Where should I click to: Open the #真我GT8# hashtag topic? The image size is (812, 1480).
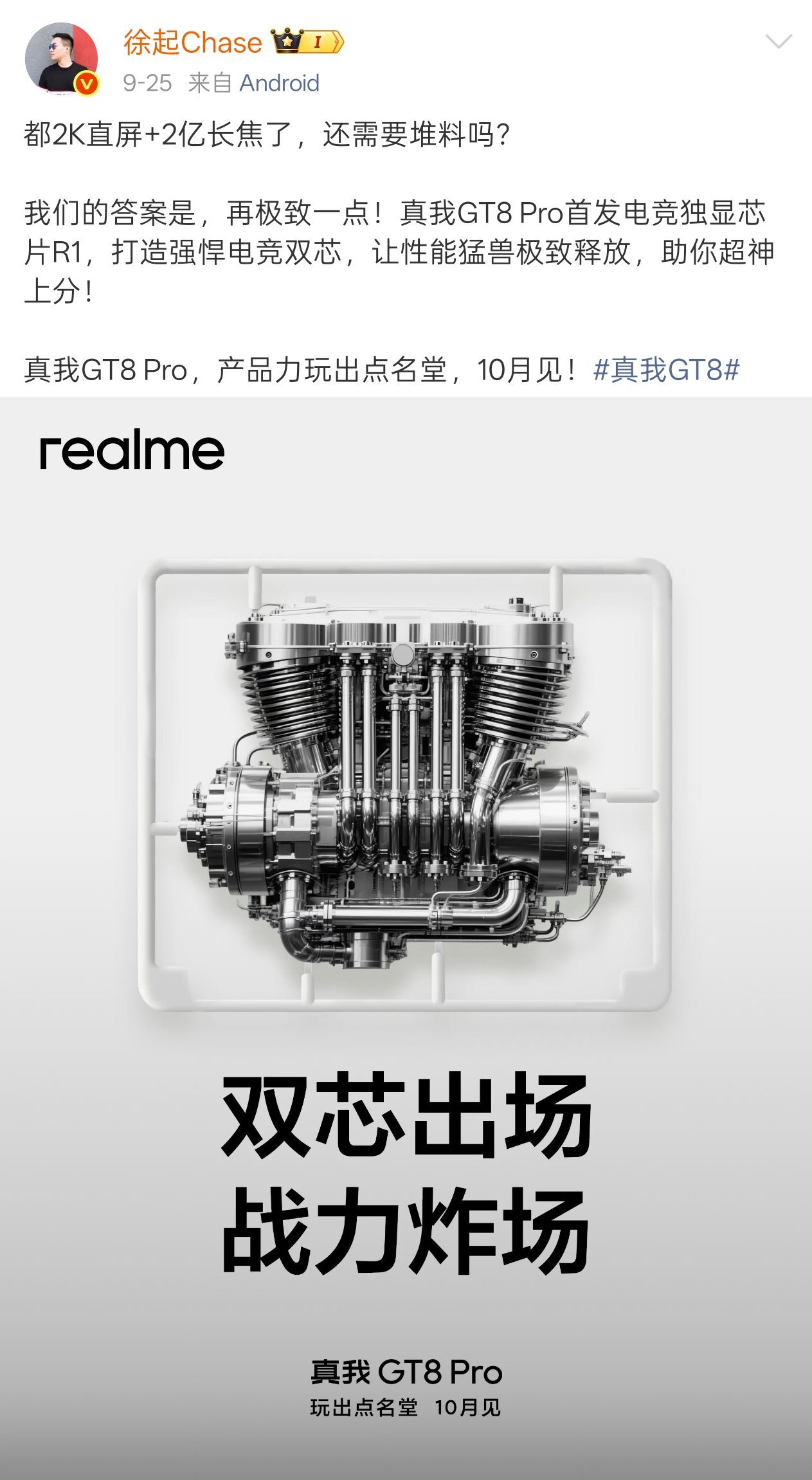[x=666, y=370]
